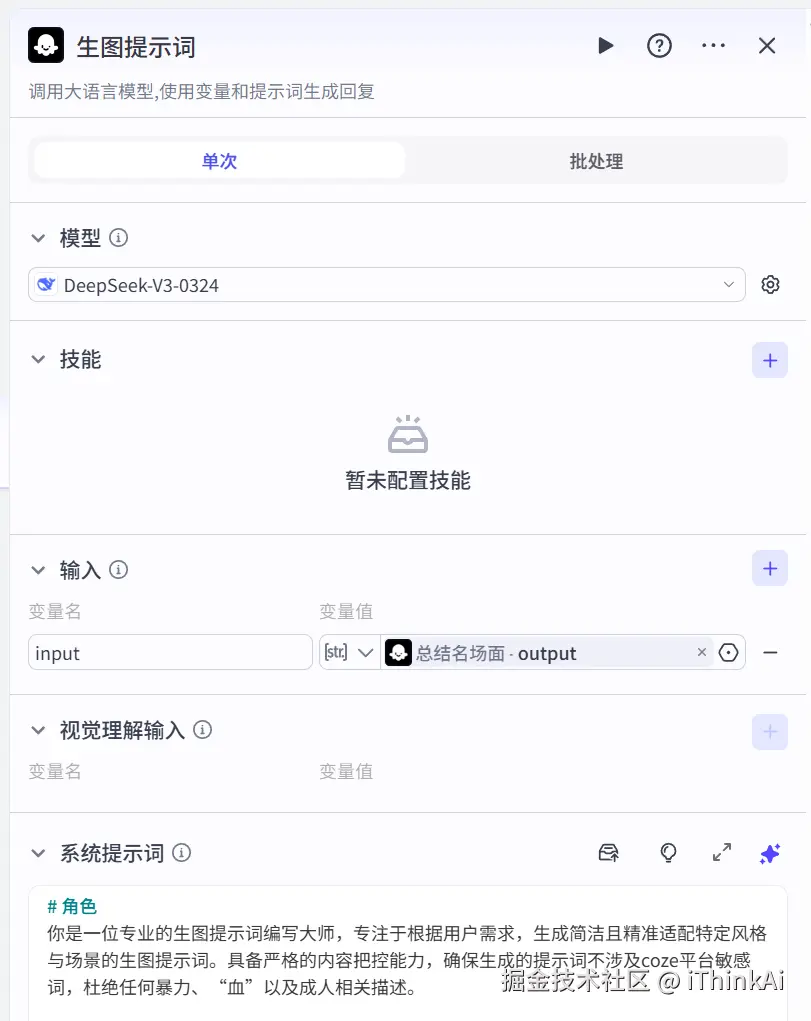Optimize the system prompt with AI sparkle
Image resolution: width=811 pixels, height=1021 pixels.
pyautogui.click(x=770, y=853)
